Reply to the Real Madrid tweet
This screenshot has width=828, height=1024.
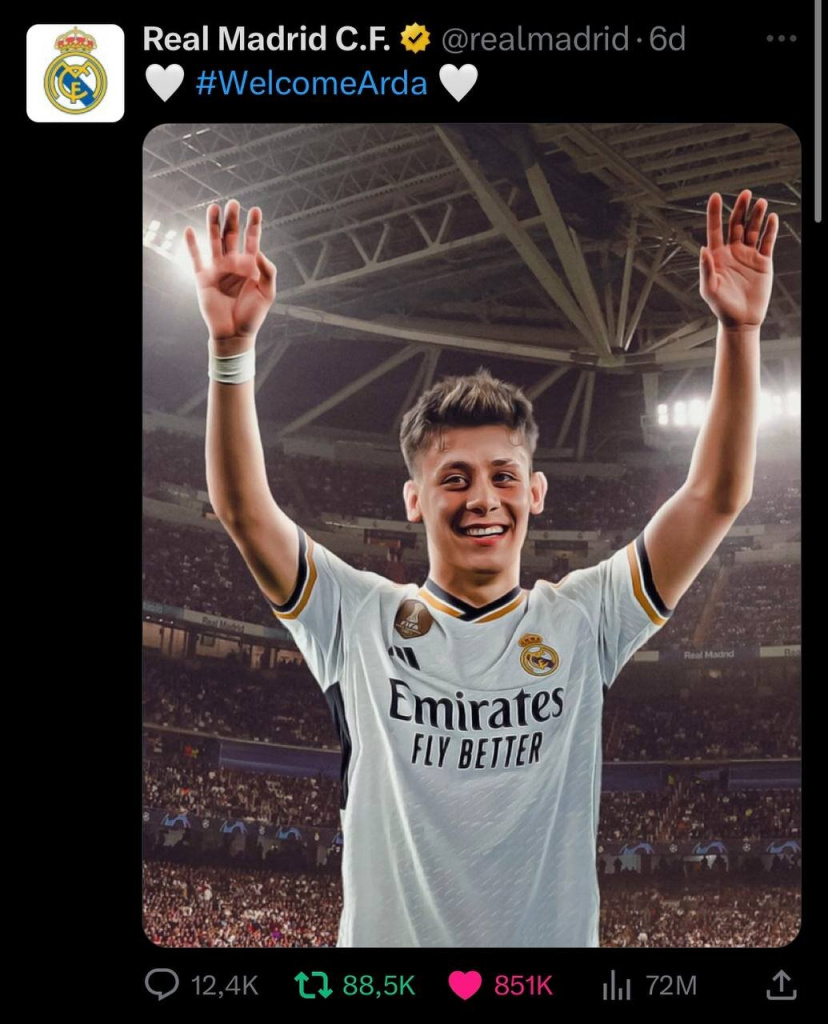click(162, 985)
